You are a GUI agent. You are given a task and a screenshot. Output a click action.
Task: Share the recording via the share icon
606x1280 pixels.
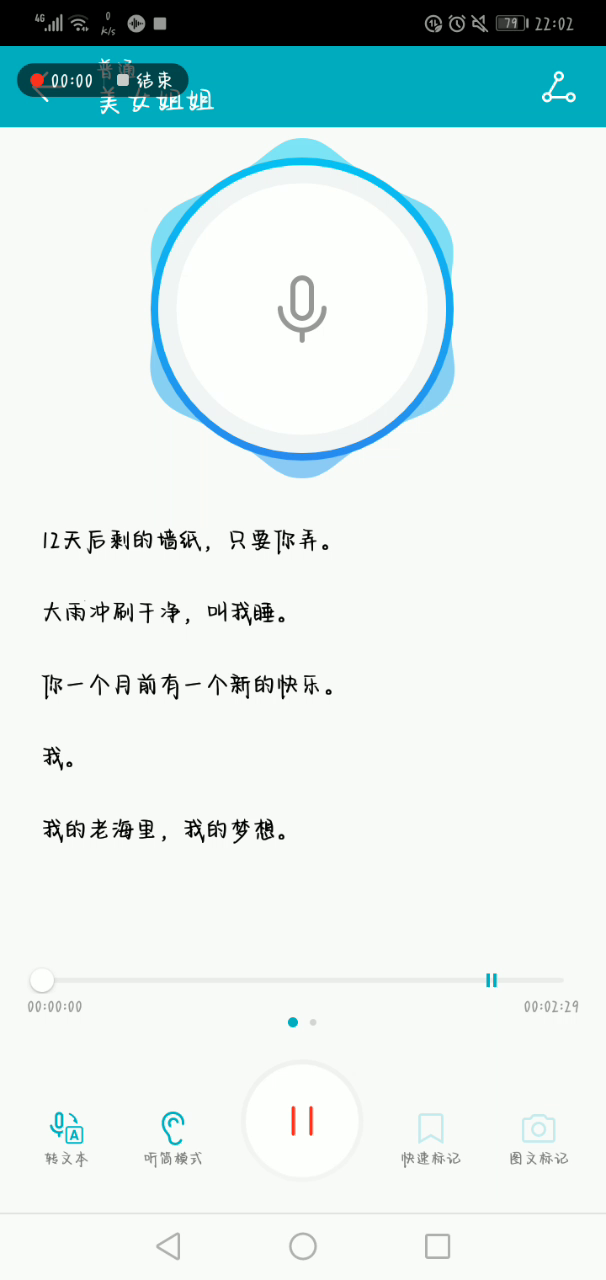coord(558,88)
